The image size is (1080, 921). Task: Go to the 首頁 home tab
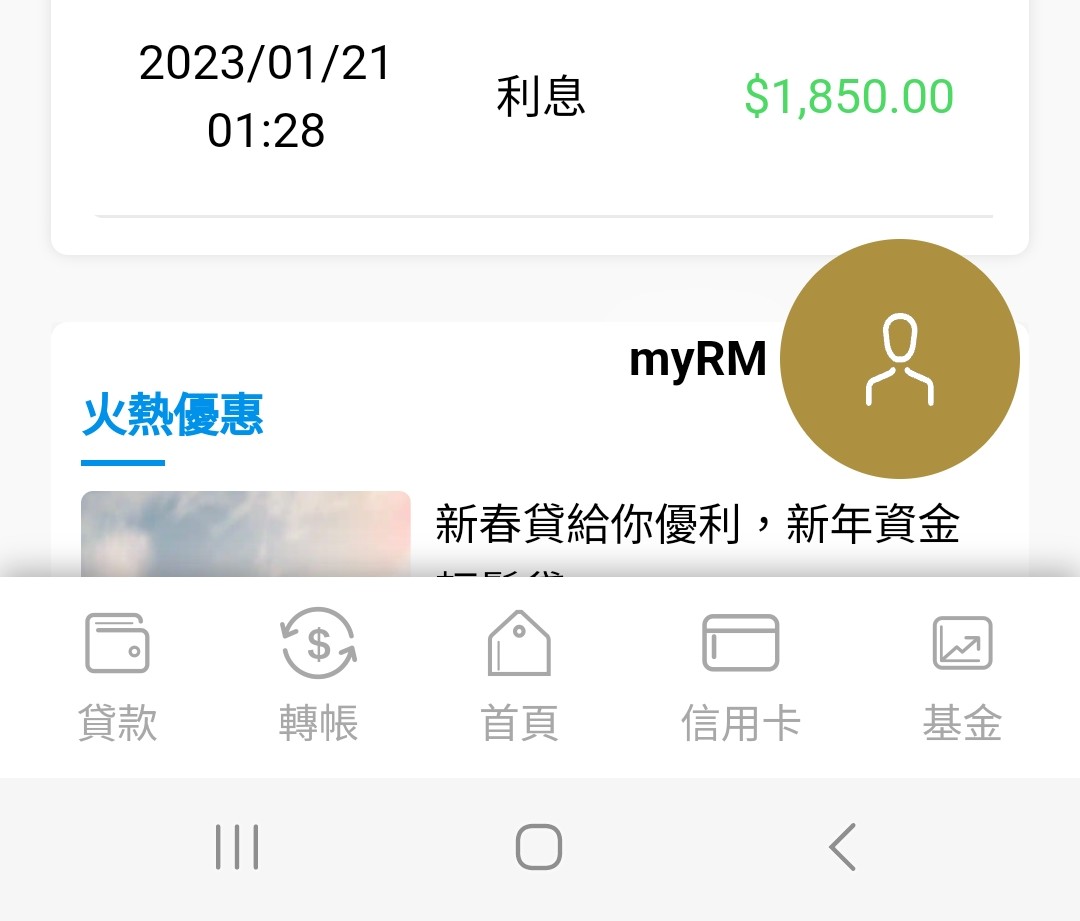click(x=519, y=677)
